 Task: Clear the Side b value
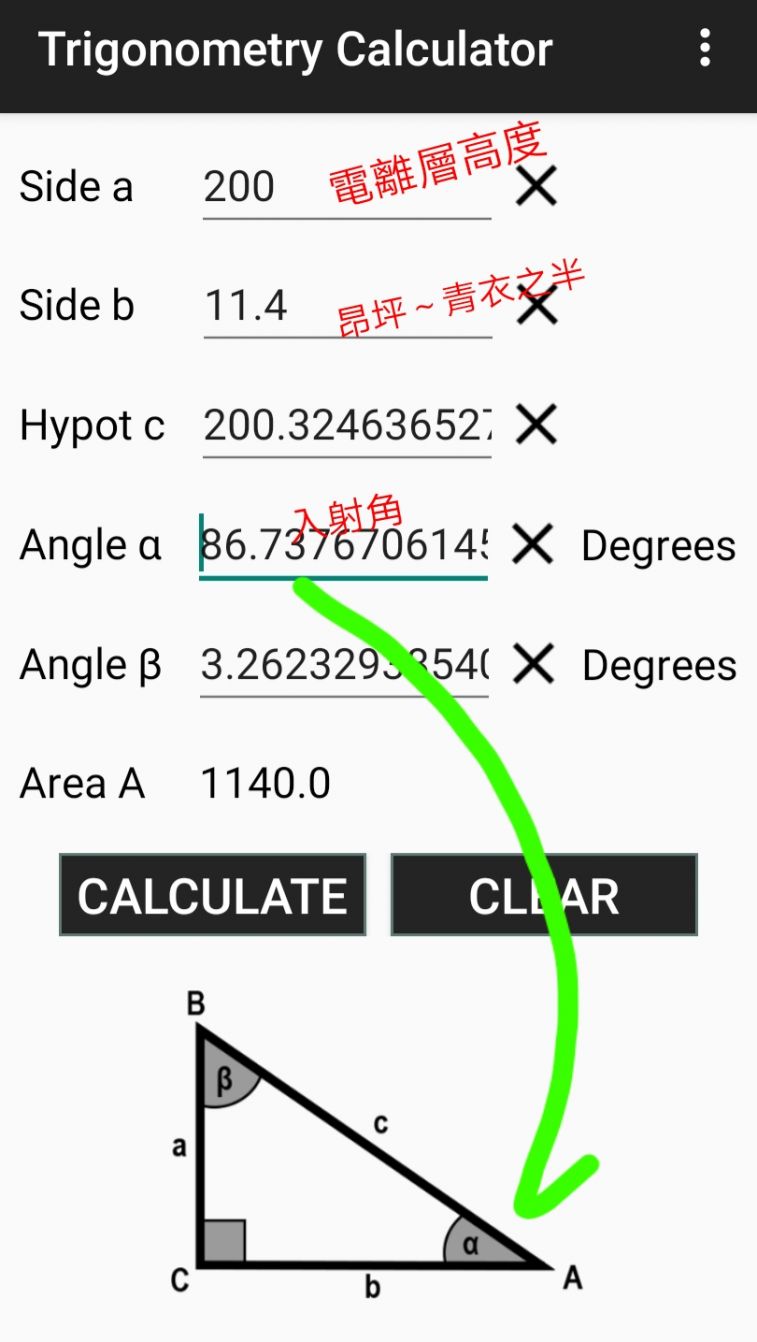pos(536,306)
